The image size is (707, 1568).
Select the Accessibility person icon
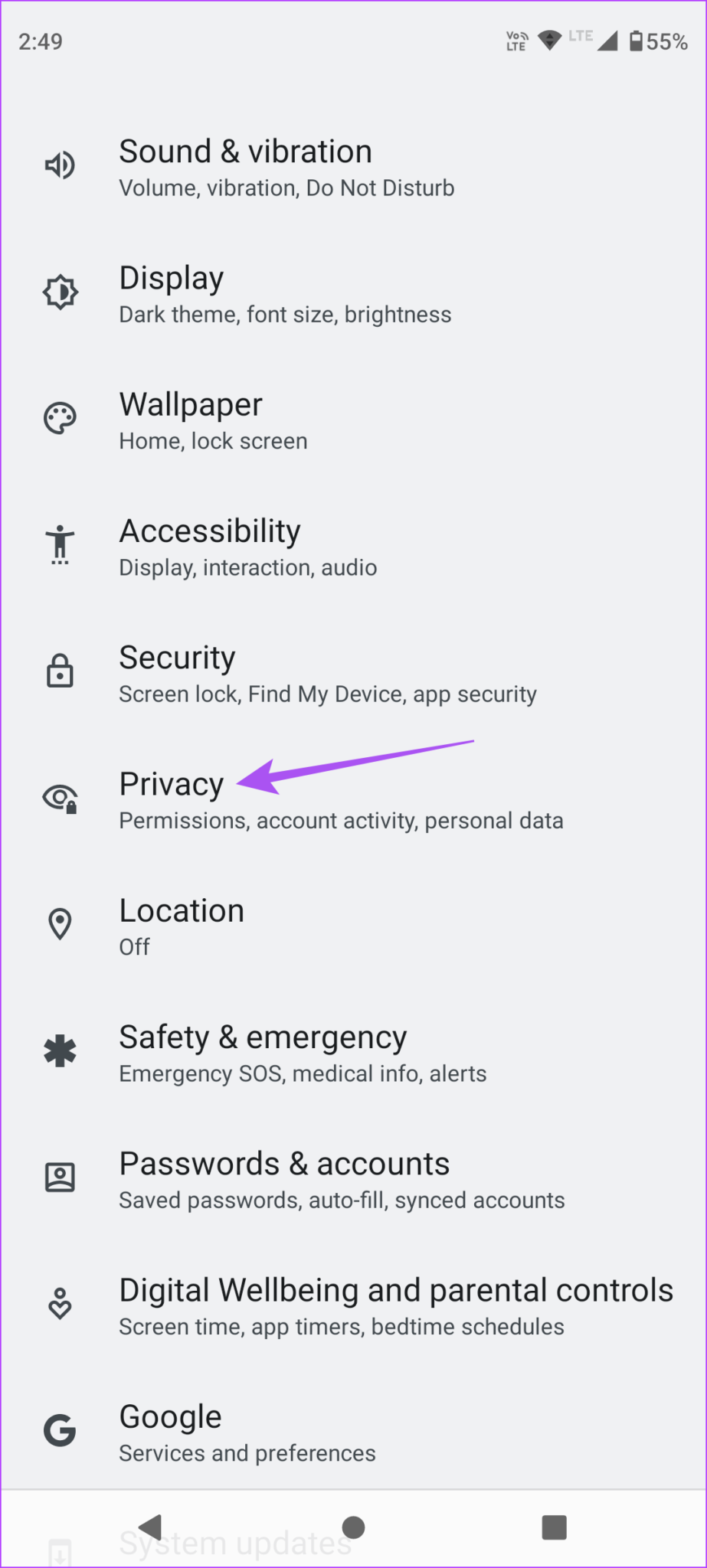pyautogui.click(x=61, y=544)
